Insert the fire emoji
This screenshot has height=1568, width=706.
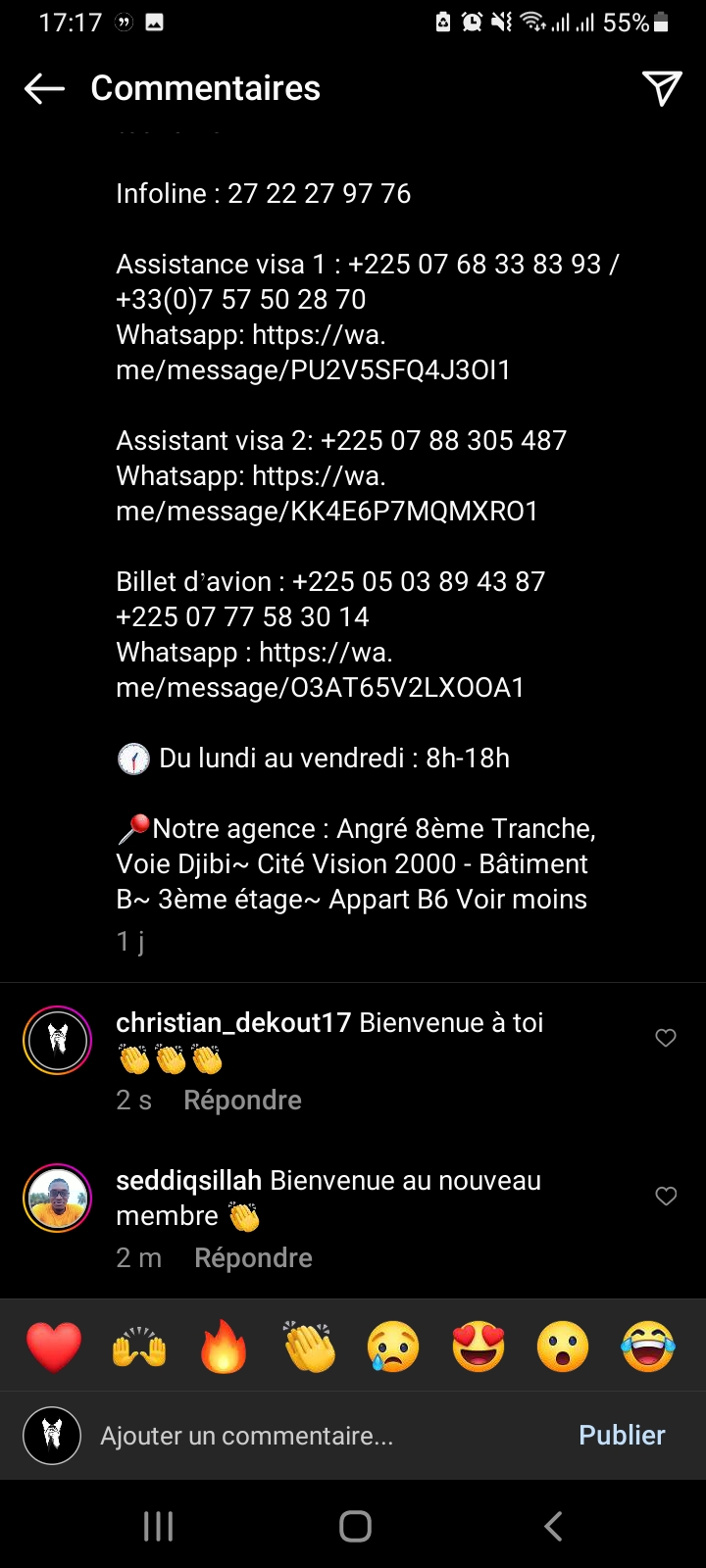click(x=224, y=1347)
